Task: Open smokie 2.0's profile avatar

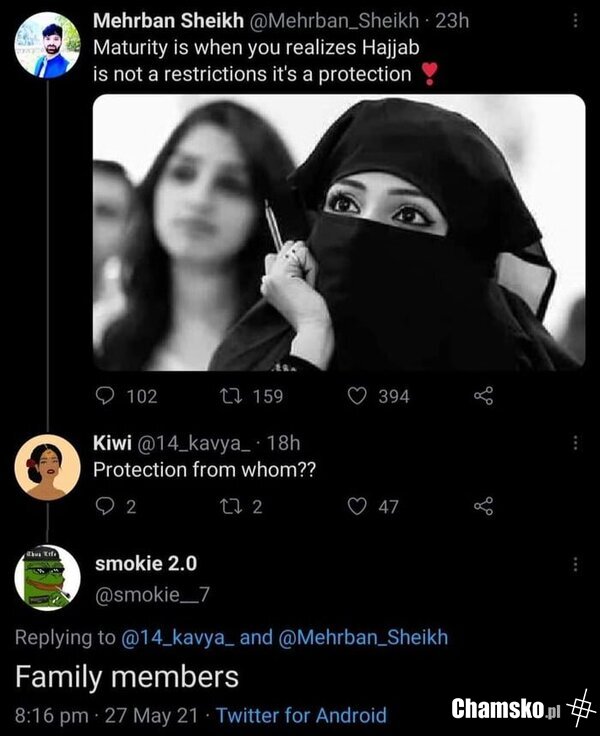Action: point(47,577)
